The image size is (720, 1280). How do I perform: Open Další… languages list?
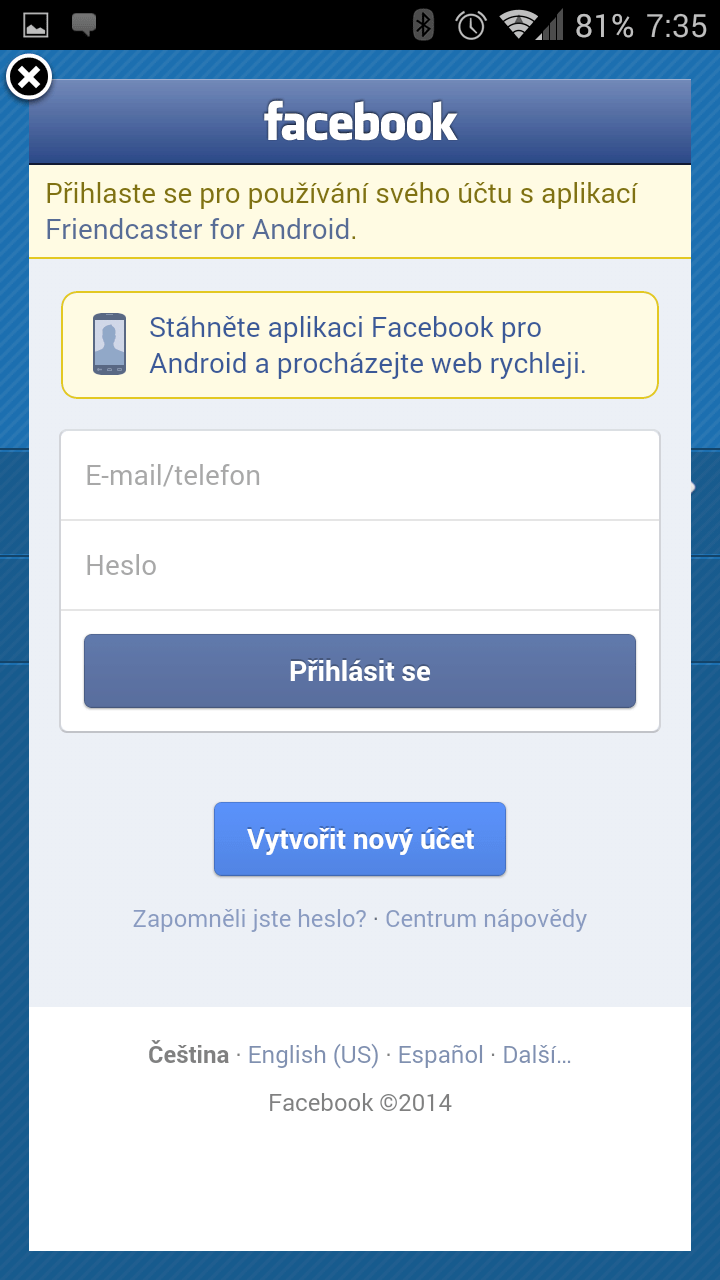pyautogui.click(x=537, y=1055)
